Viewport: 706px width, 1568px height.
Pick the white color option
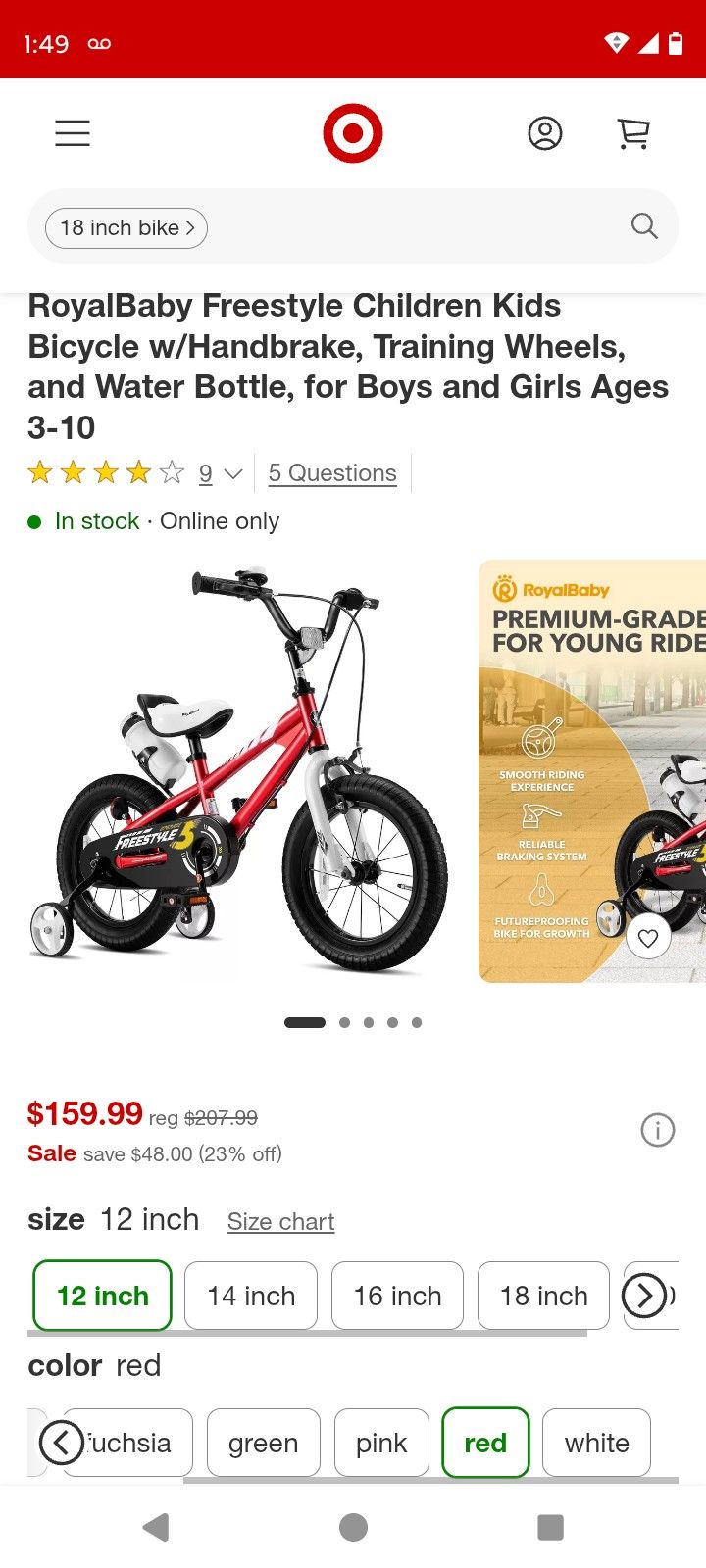click(596, 1443)
